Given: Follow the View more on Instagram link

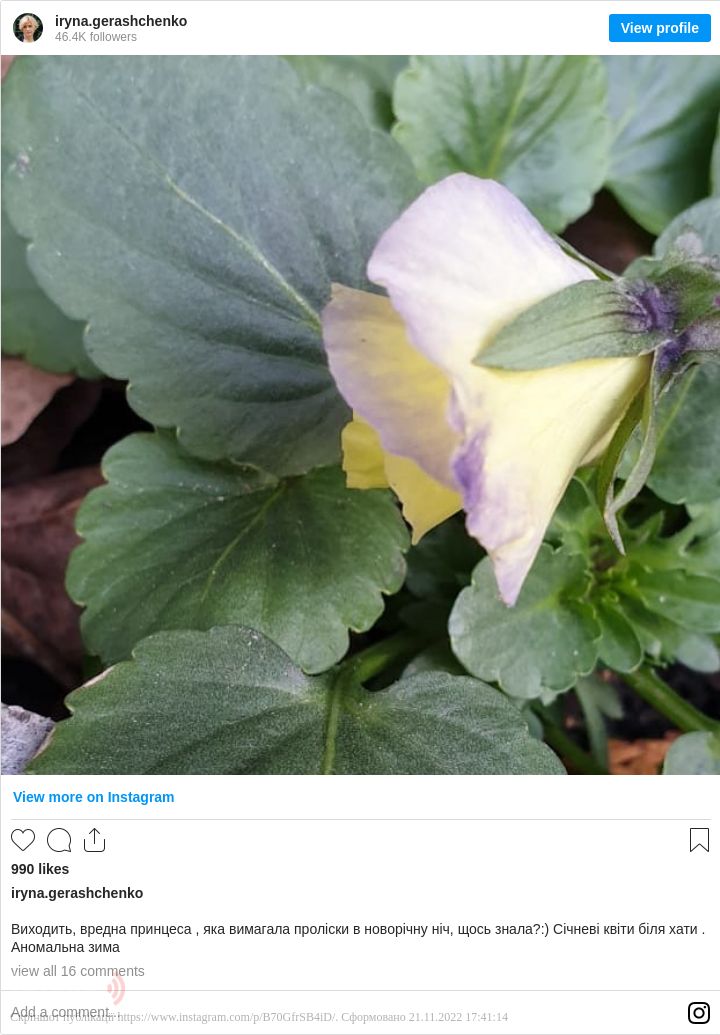Looking at the screenshot, I should [x=93, y=797].
